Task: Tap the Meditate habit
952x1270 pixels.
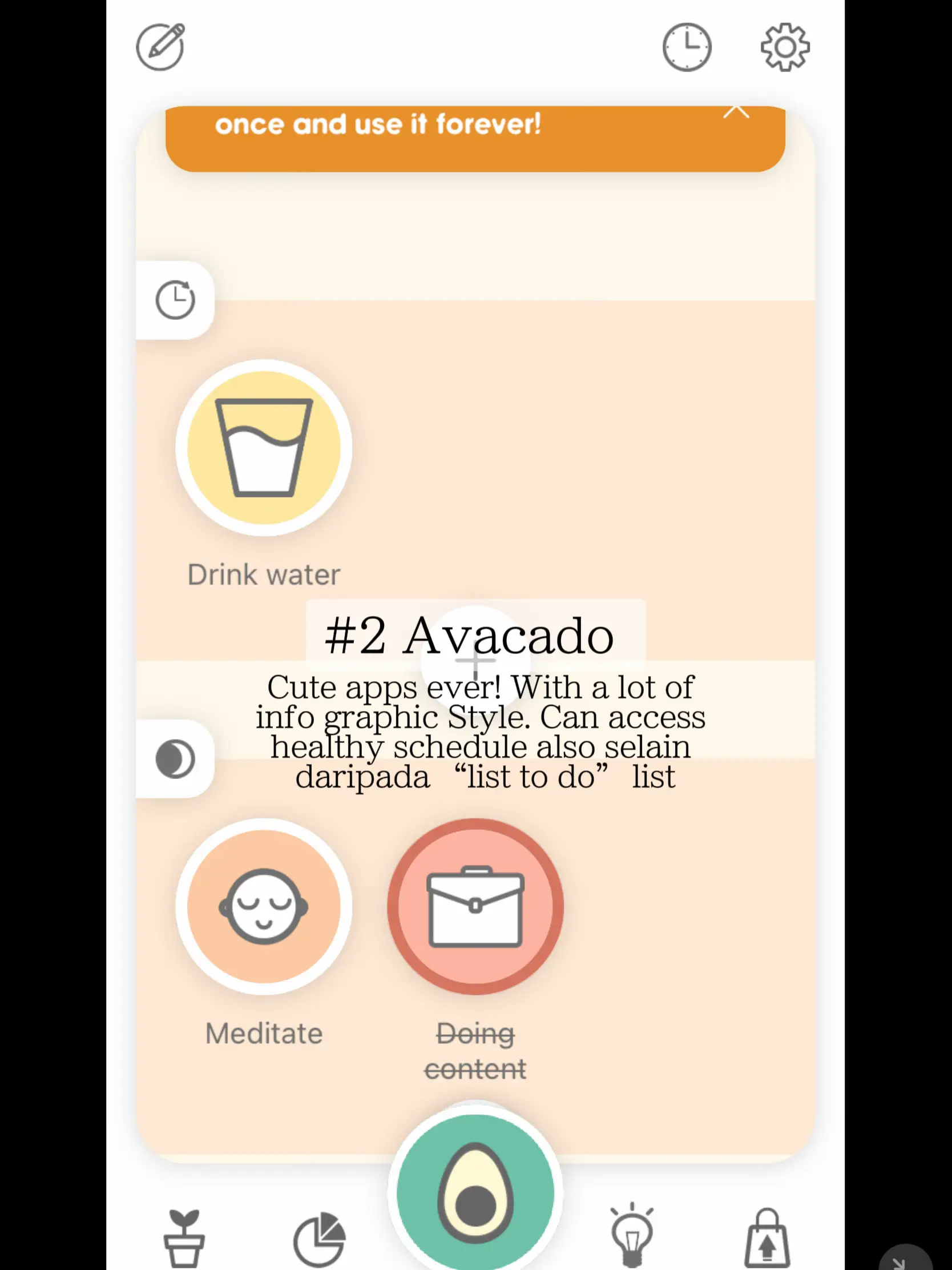Action: pos(264,906)
